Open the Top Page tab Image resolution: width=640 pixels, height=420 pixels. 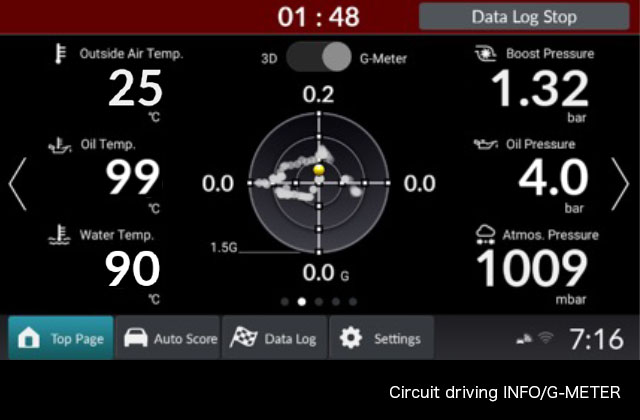click(61, 339)
